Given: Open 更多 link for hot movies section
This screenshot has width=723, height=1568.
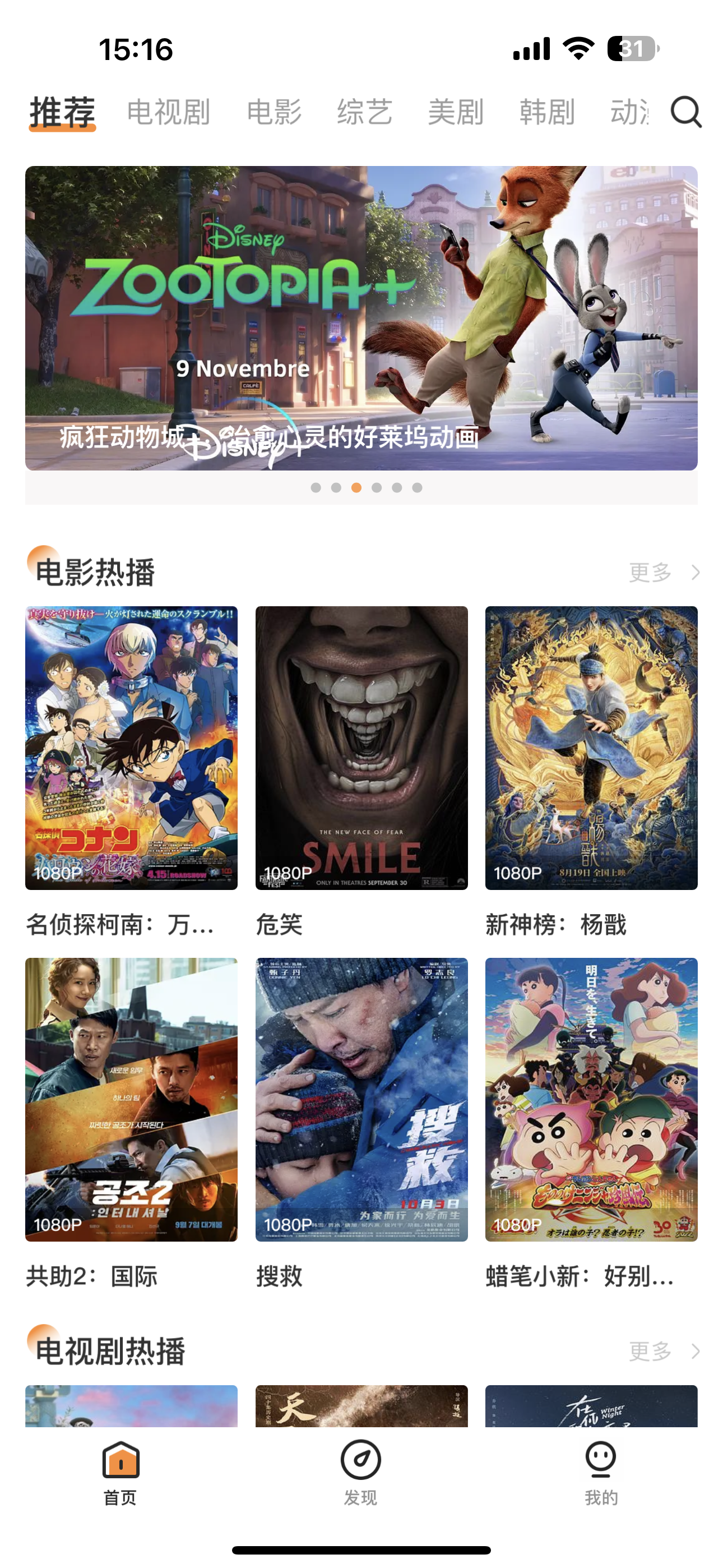Looking at the screenshot, I should pyautogui.click(x=651, y=572).
